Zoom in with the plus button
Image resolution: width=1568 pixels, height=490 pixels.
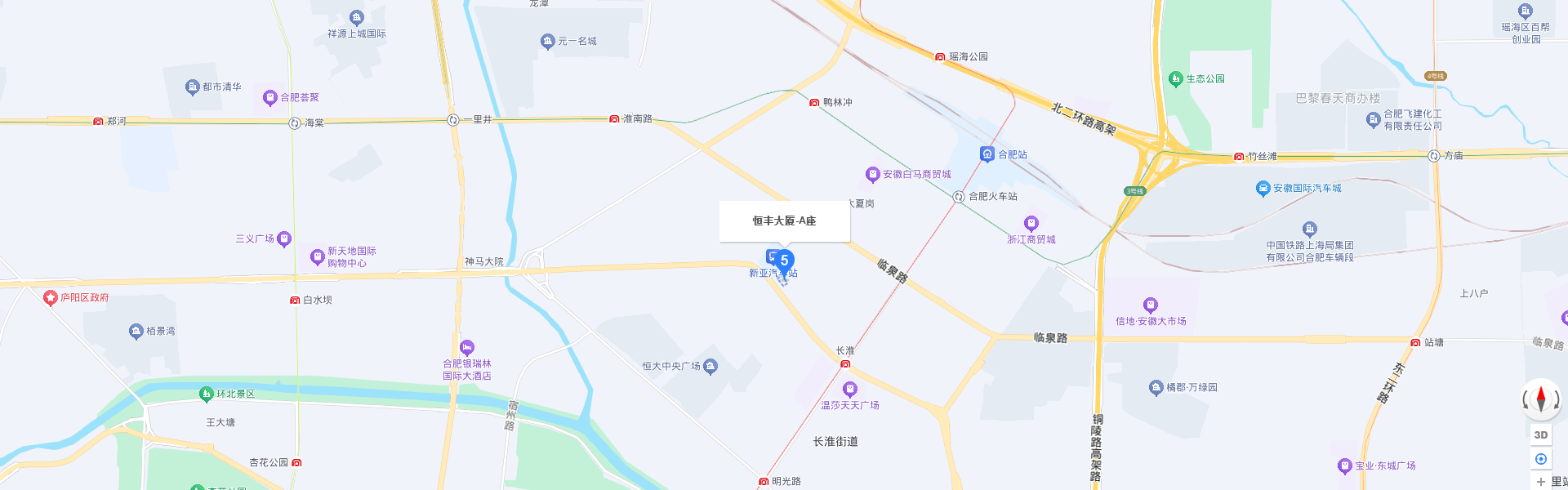1541,482
